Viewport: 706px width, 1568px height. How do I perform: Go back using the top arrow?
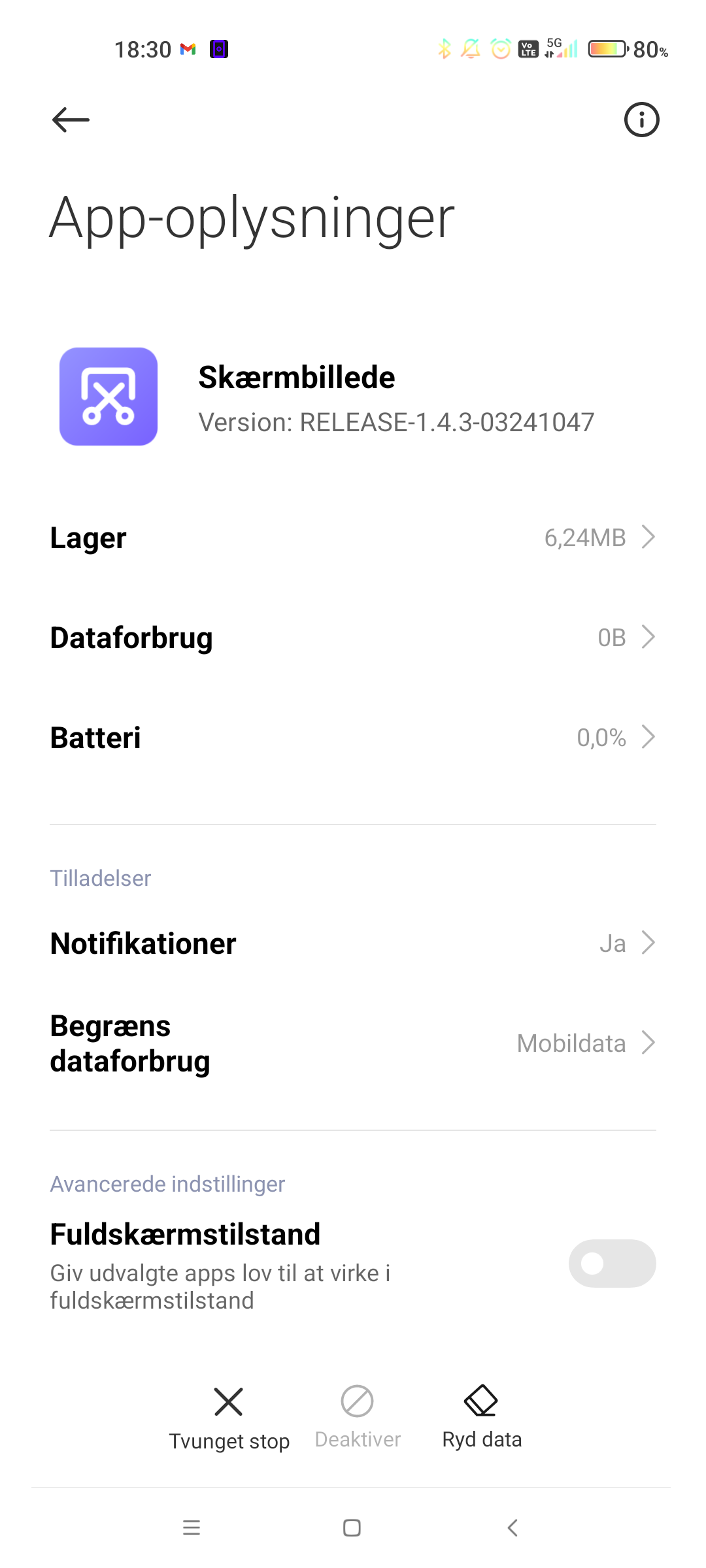[x=71, y=120]
